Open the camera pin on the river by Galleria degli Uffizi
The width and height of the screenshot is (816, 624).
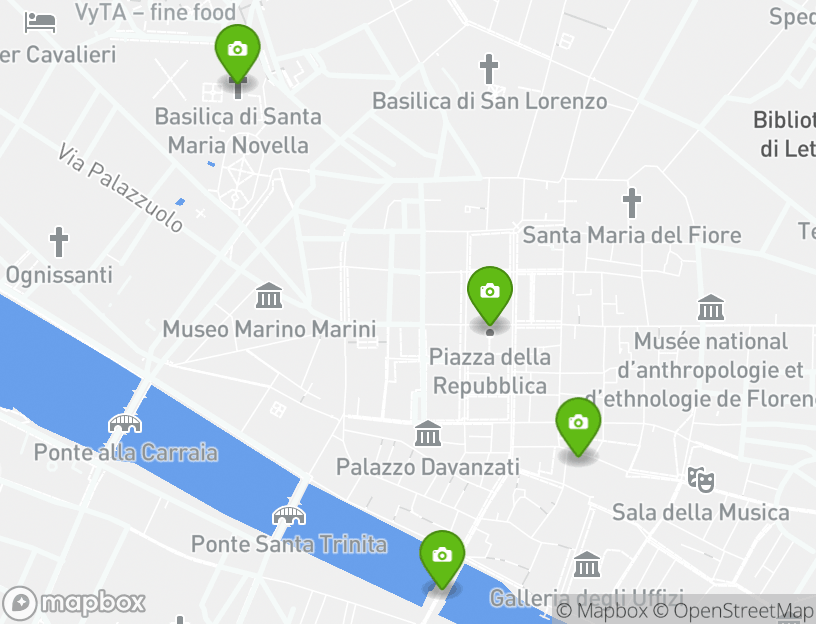coord(441,556)
